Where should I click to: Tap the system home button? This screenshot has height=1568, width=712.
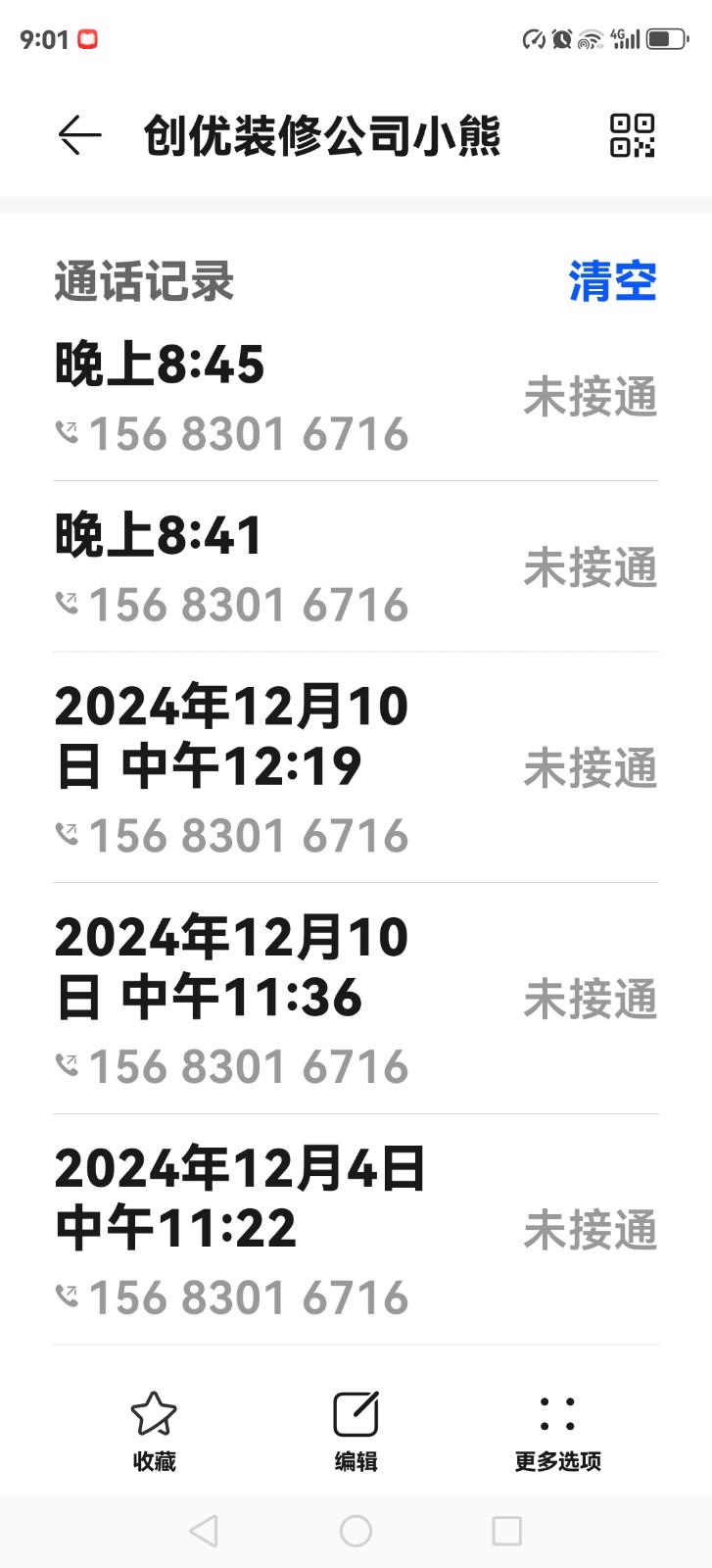coord(356,1531)
